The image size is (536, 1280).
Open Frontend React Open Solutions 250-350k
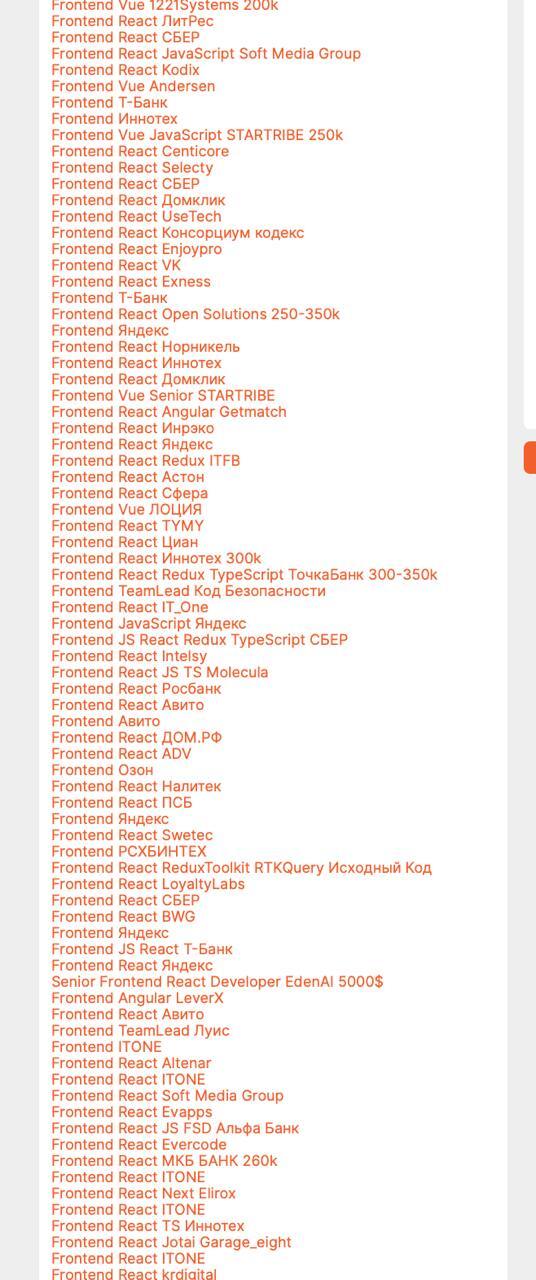196,314
